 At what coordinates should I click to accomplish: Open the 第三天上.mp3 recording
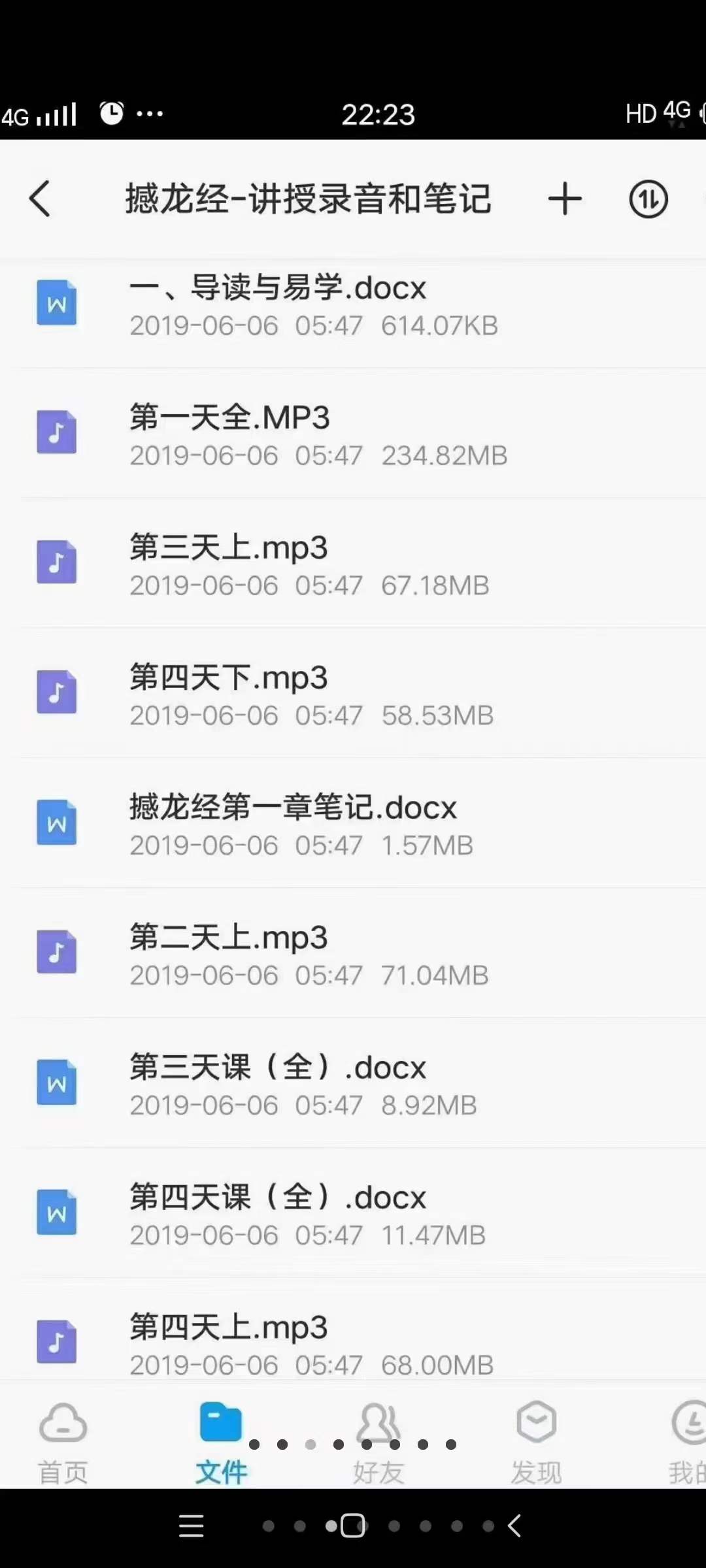(x=229, y=564)
